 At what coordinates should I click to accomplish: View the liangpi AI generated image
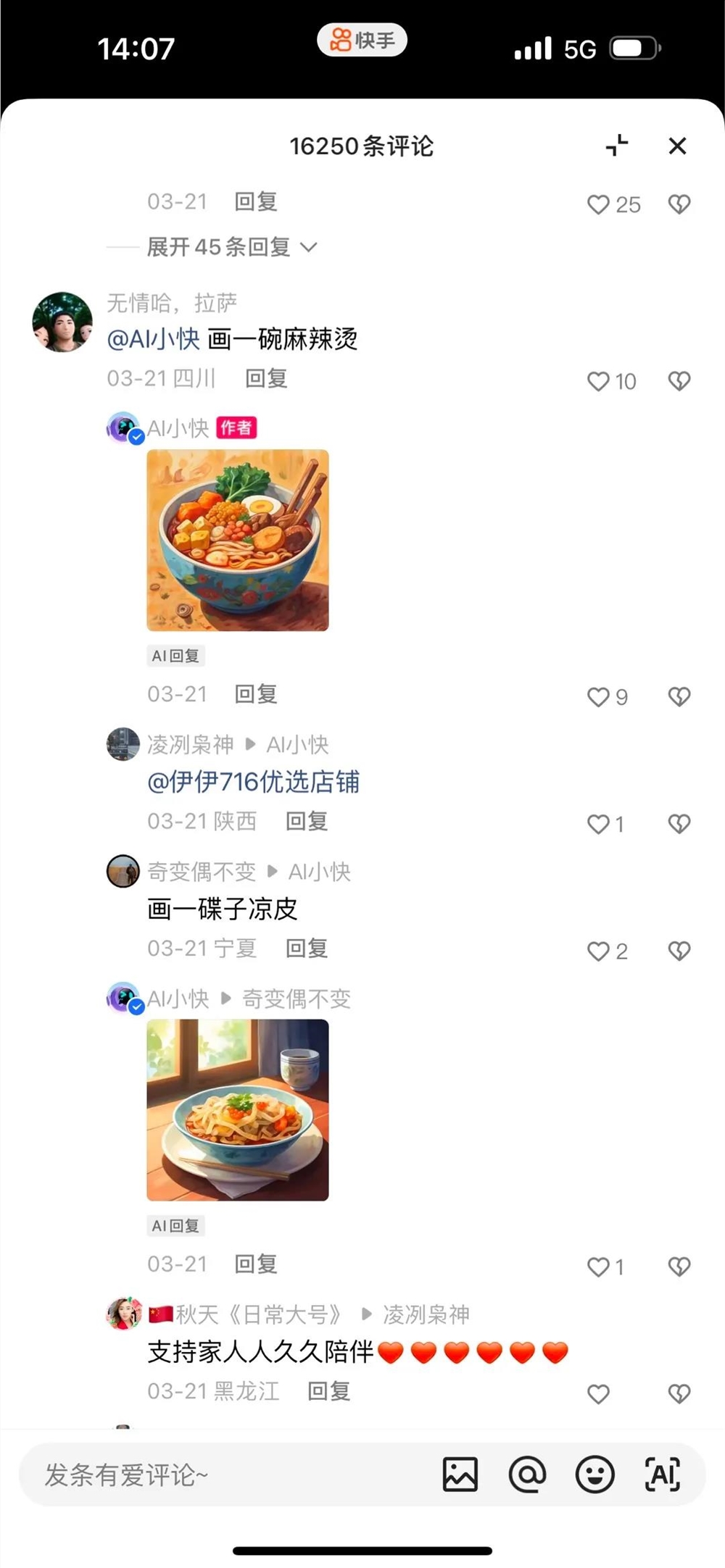(x=238, y=1110)
